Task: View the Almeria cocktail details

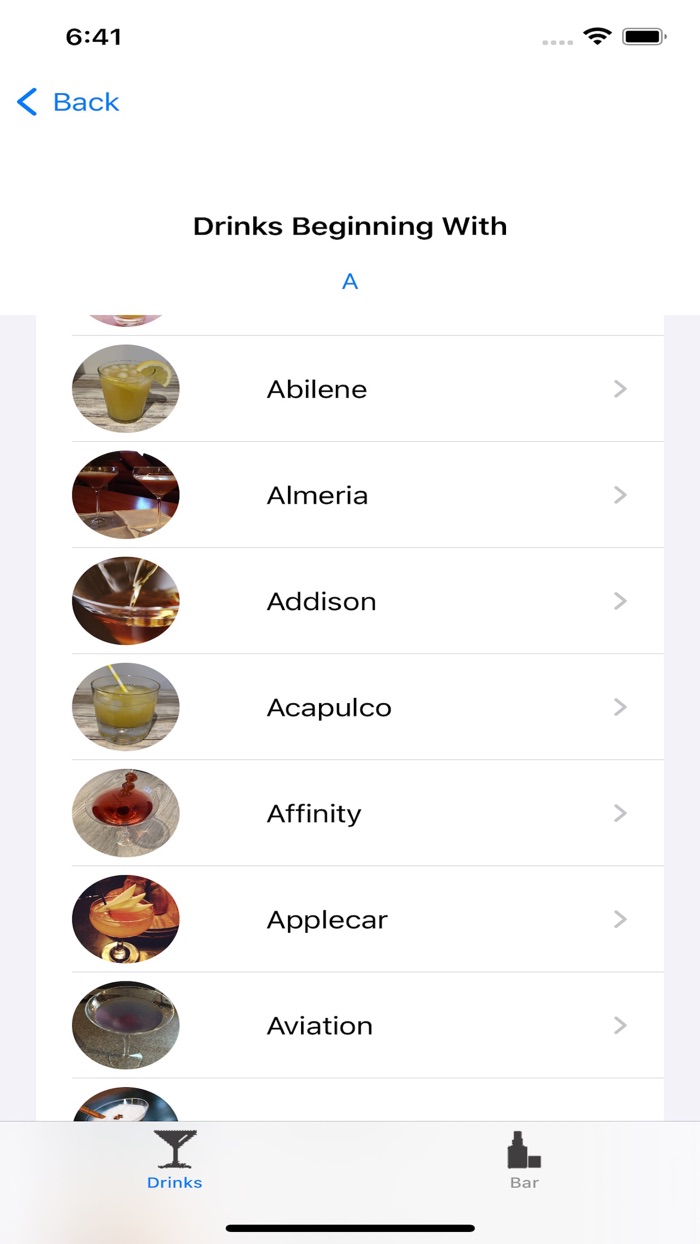Action: (350, 495)
